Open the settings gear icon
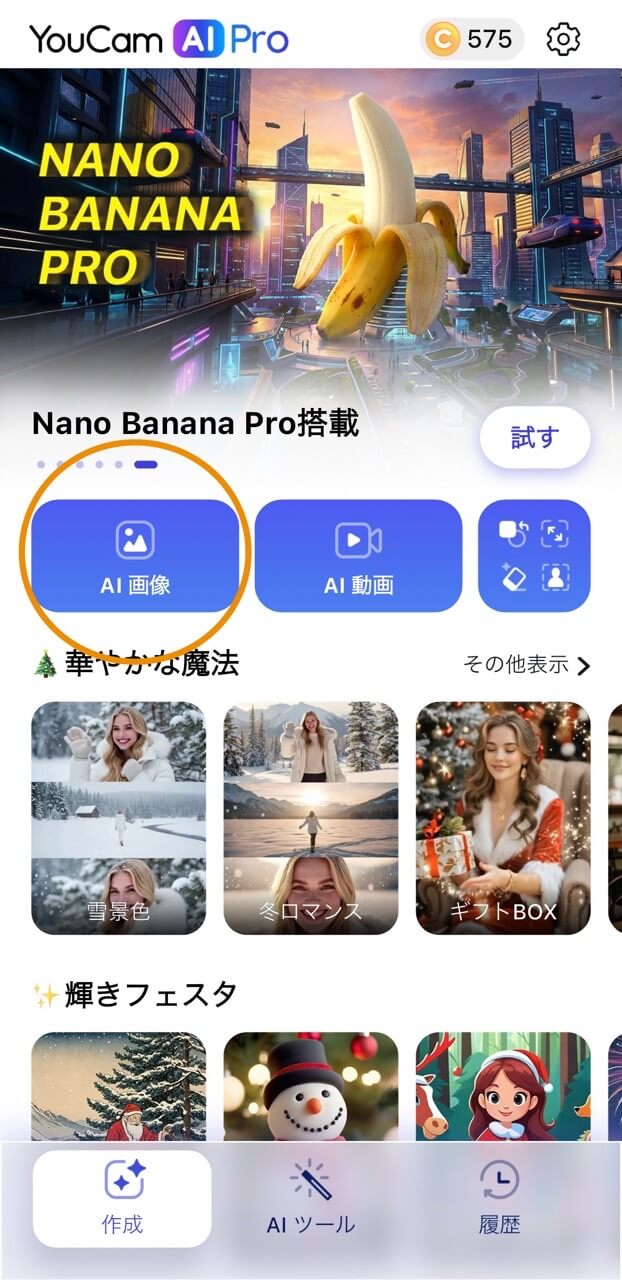Viewport: 622px width, 1280px height. [x=564, y=40]
